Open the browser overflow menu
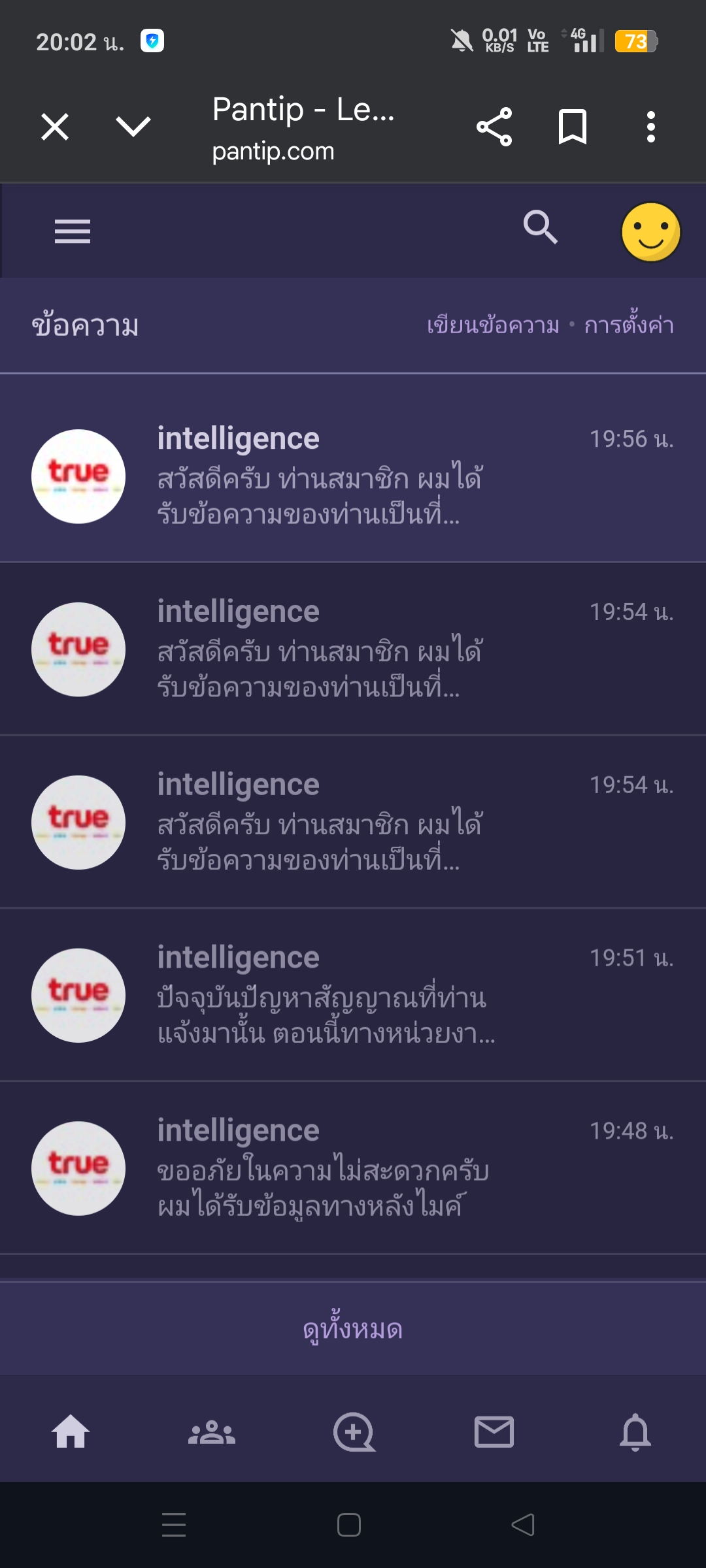Viewport: 706px width, 1568px height. 650,127
